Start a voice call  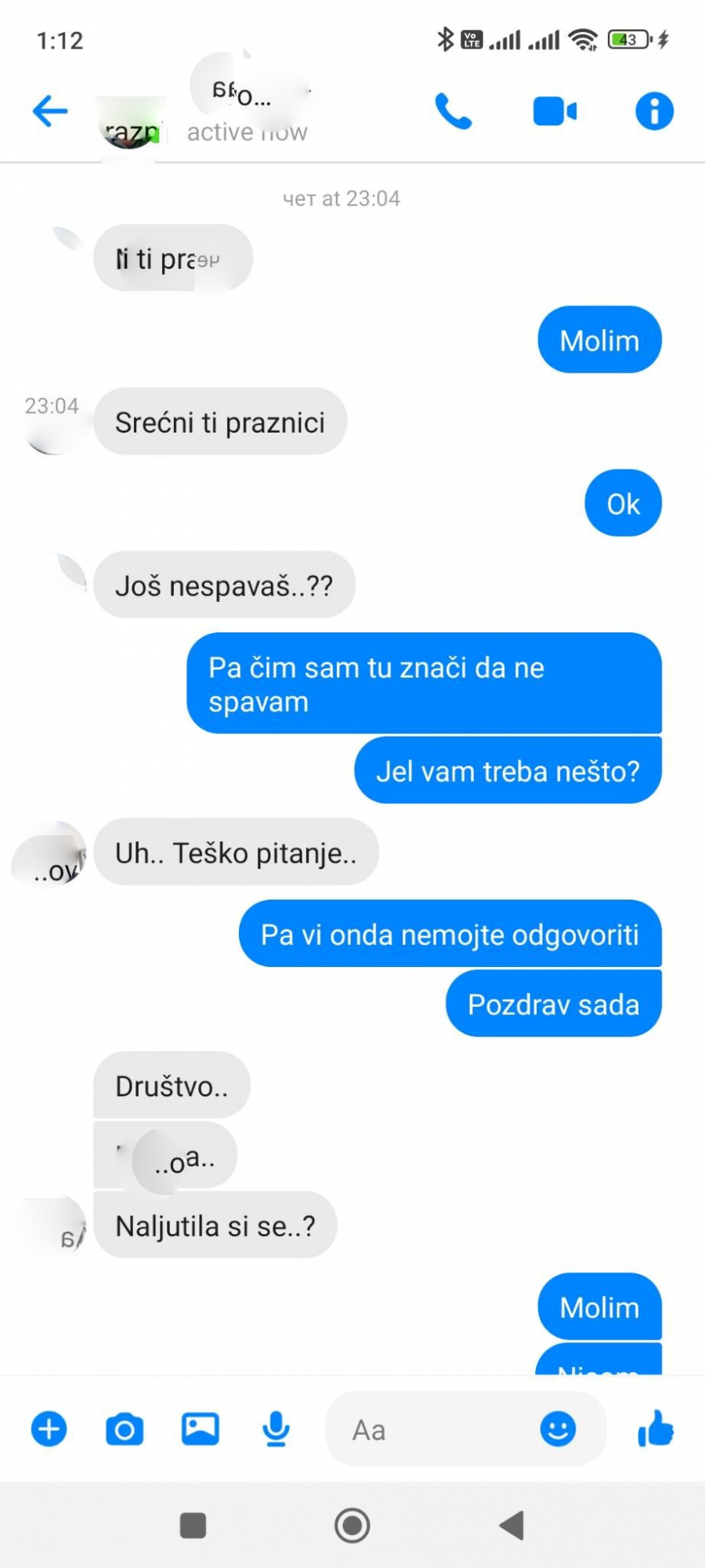point(454,111)
